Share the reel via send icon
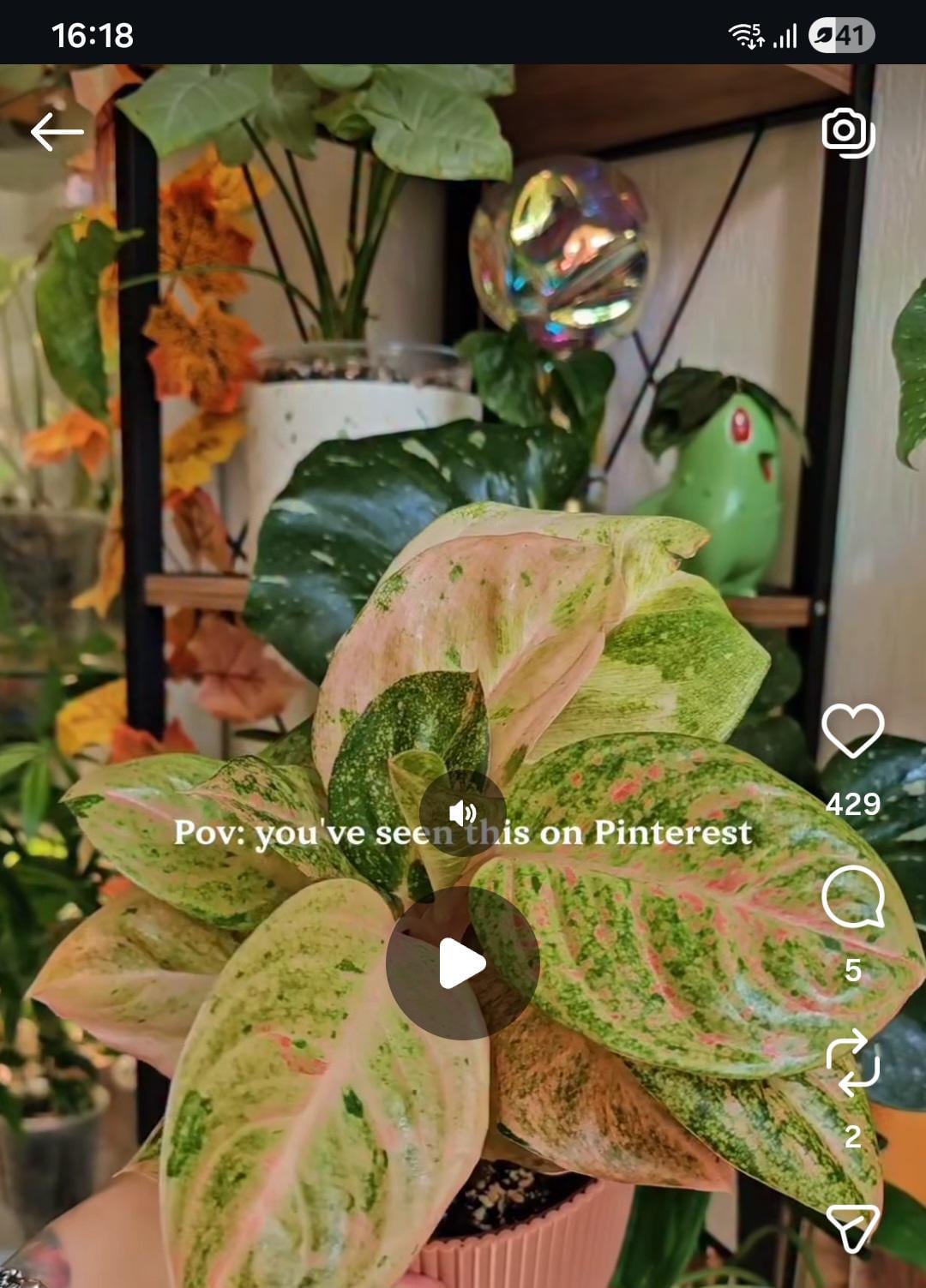The image size is (926, 1288). [x=852, y=1227]
